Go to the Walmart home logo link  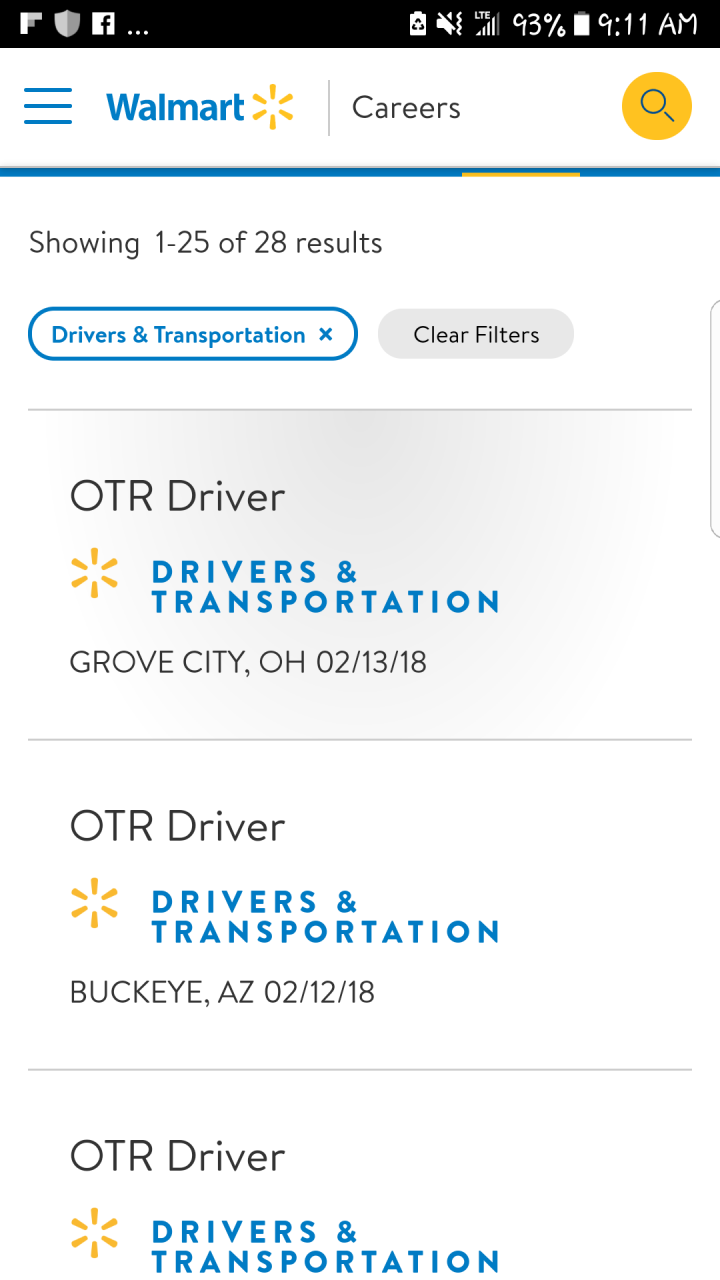[x=200, y=107]
